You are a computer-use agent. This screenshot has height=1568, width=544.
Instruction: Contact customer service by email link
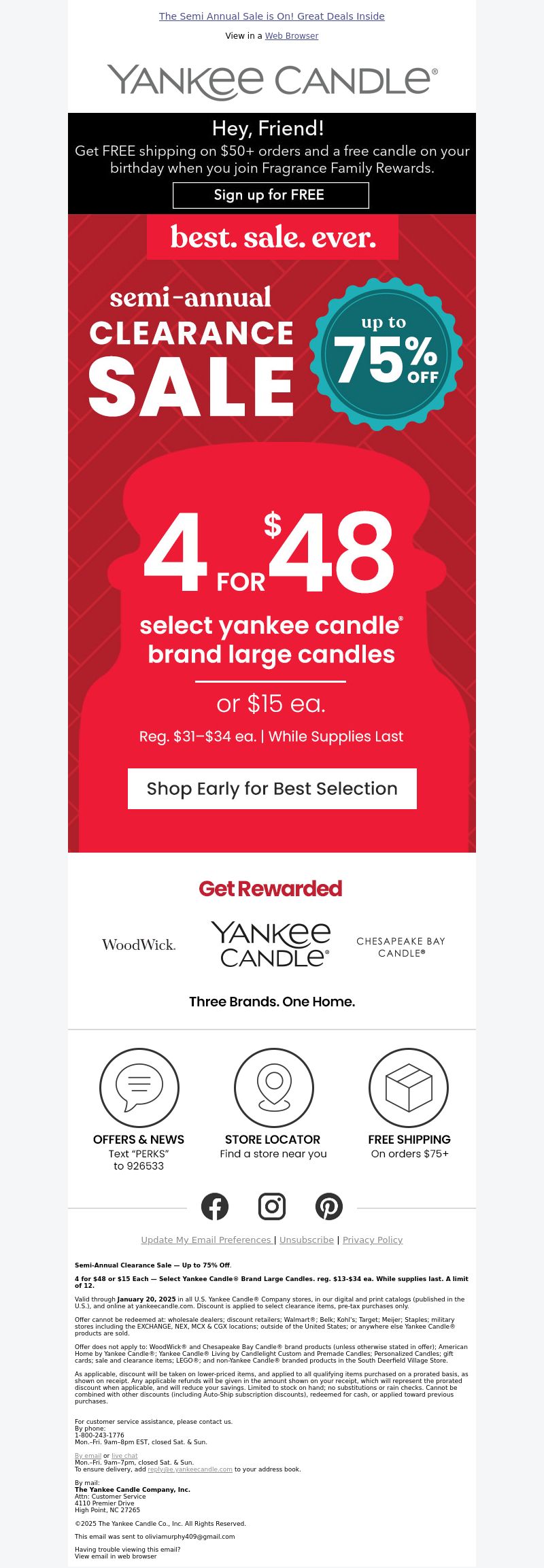[x=88, y=1456]
